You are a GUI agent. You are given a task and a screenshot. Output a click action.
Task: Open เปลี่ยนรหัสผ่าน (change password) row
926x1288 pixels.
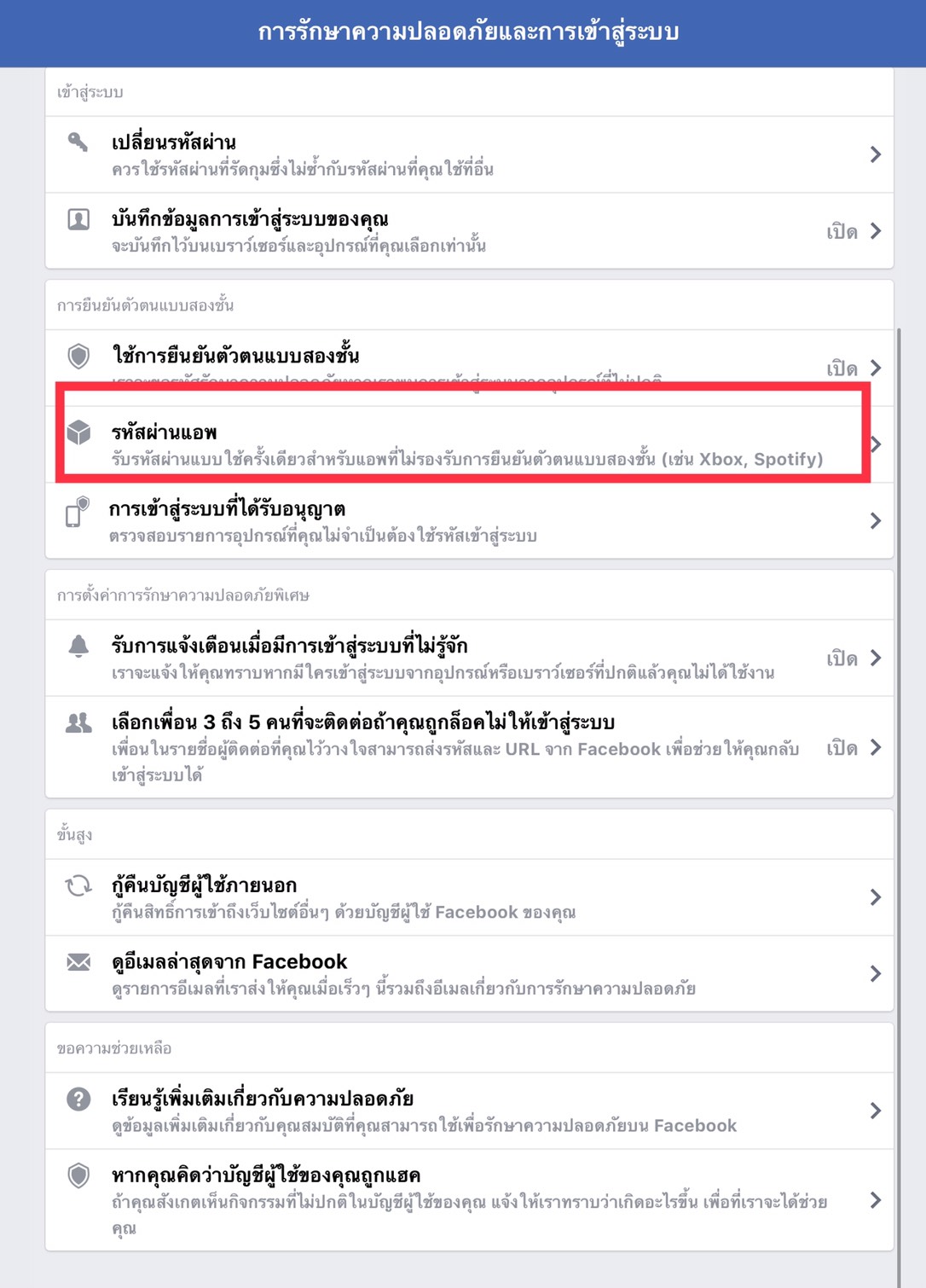469,154
